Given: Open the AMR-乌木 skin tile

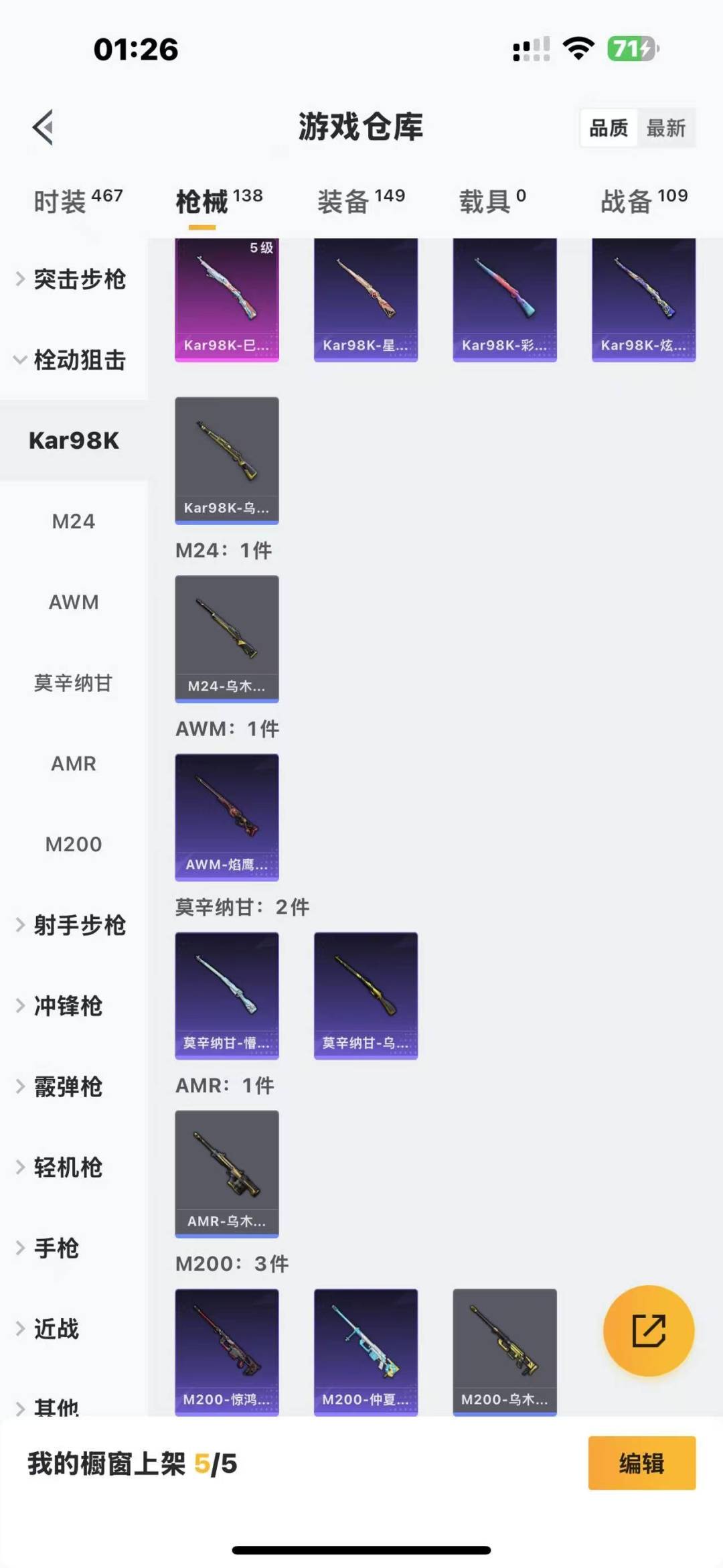Looking at the screenshot, I should point(227,1173).
